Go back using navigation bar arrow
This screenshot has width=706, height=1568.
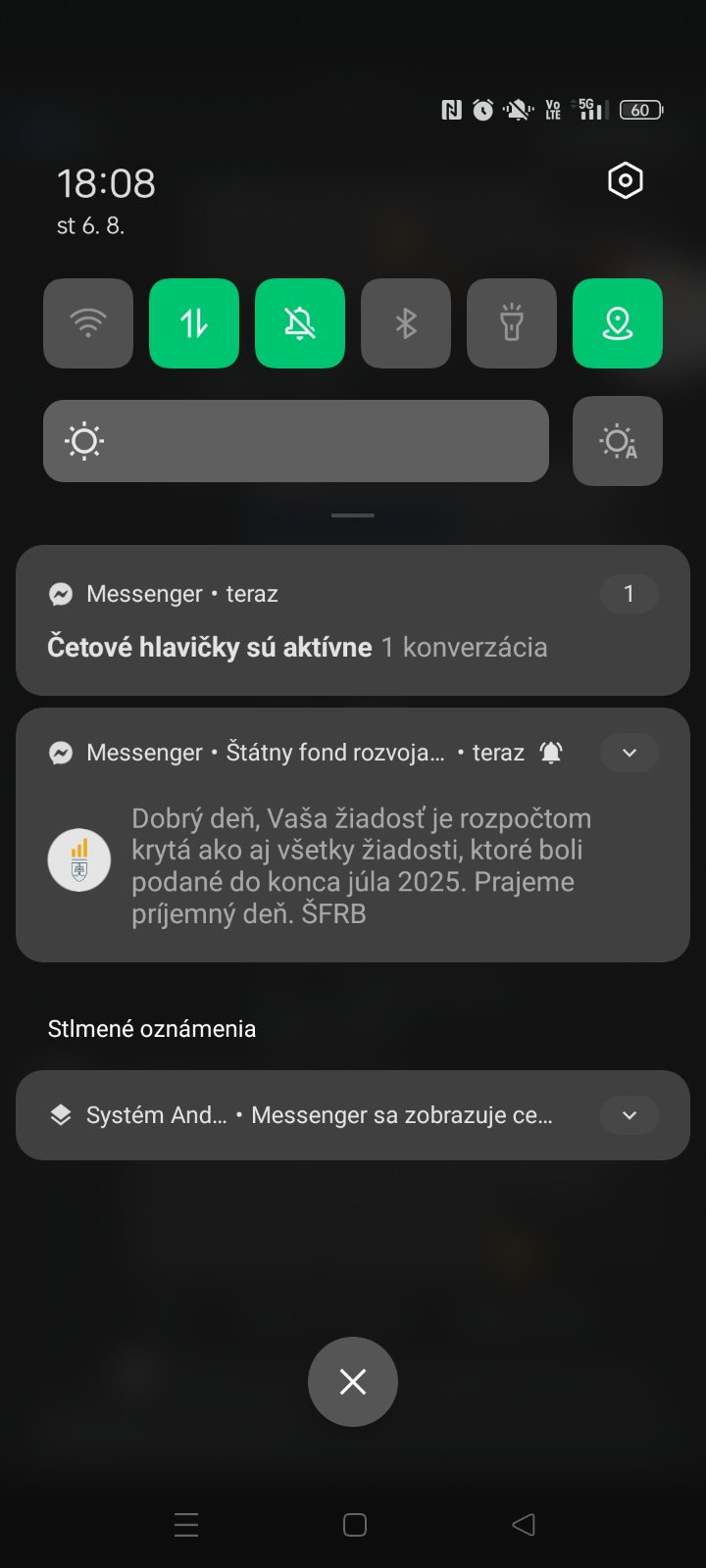pyautogui.click(x=524, y=1525)
